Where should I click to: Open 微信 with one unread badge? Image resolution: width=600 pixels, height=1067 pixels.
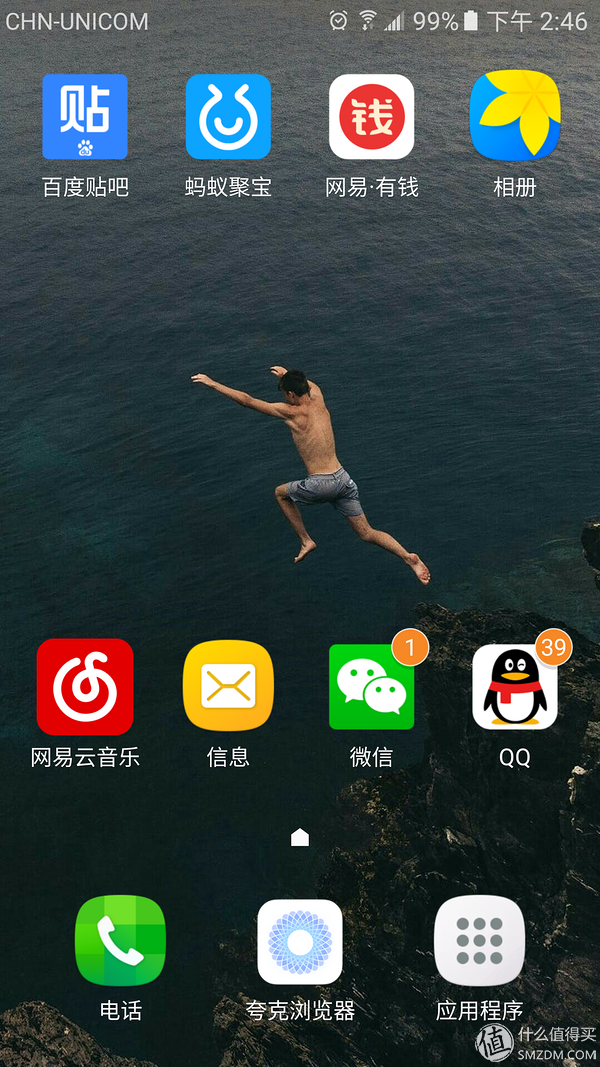coord(371,687)
